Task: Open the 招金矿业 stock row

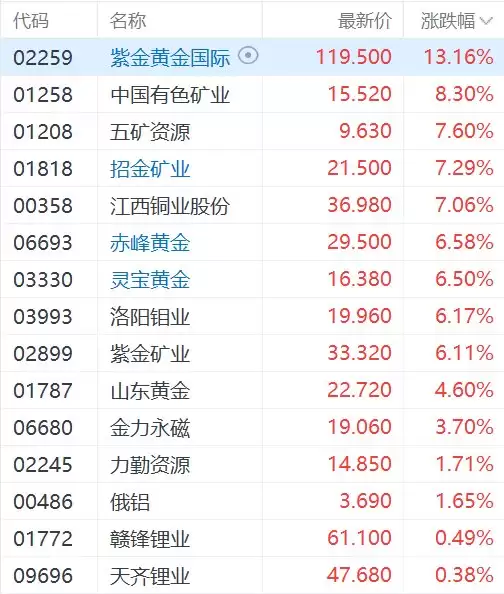Action: (x=252, y=168)
